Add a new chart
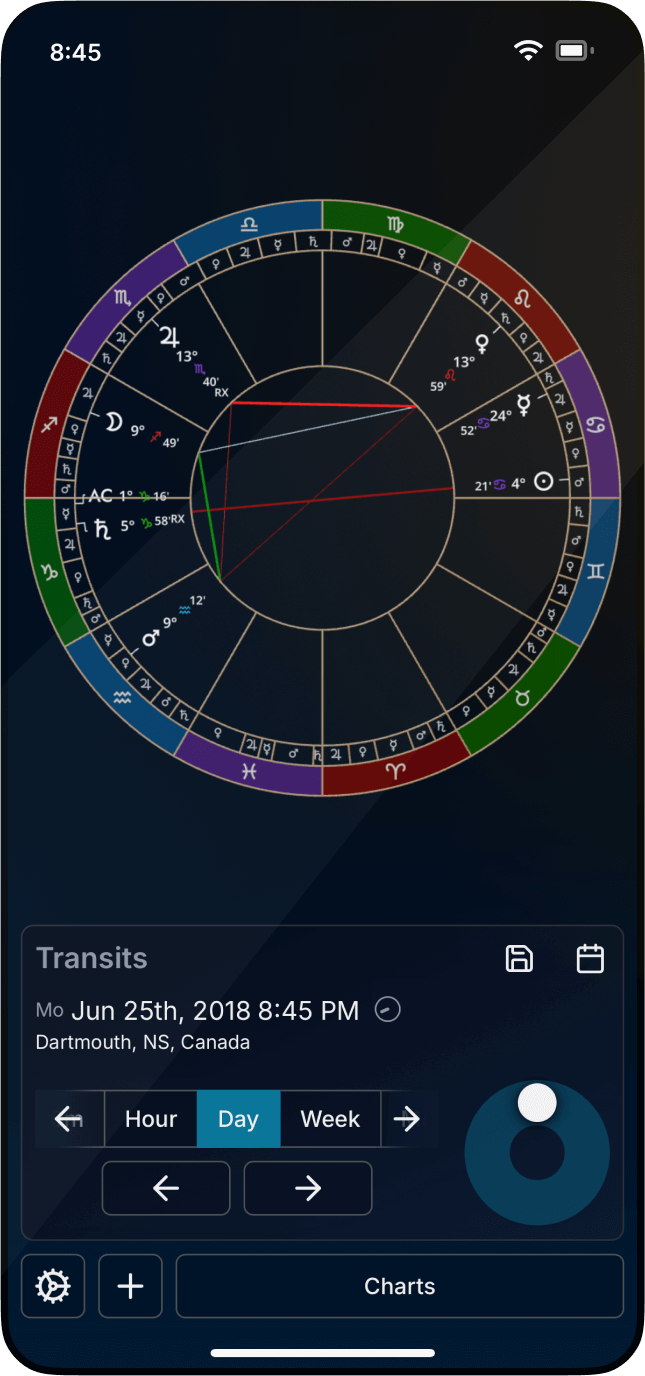The width and height of the screenshot is (645, 1376). (x=131, y=1286)
